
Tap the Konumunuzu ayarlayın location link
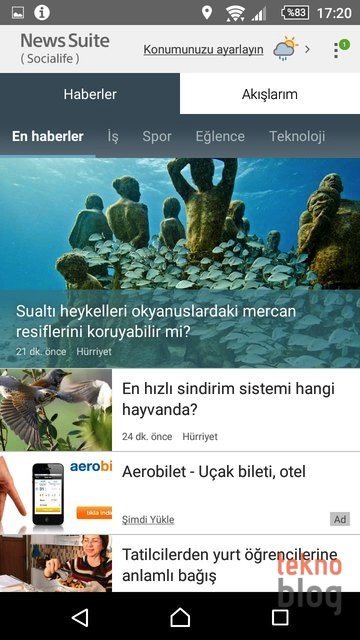[x=203, y=50]
